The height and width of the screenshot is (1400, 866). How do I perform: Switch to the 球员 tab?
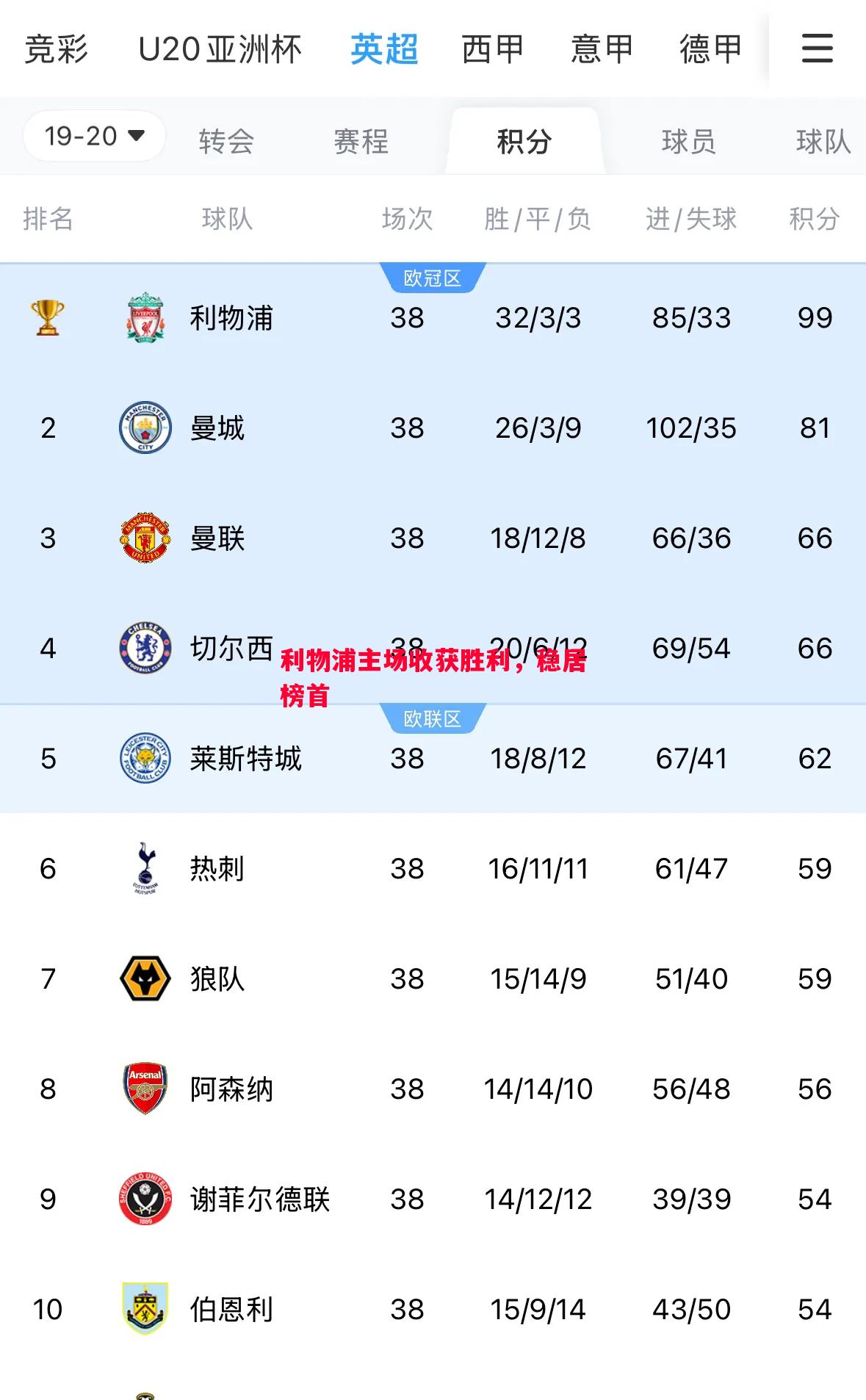point(688,141)
